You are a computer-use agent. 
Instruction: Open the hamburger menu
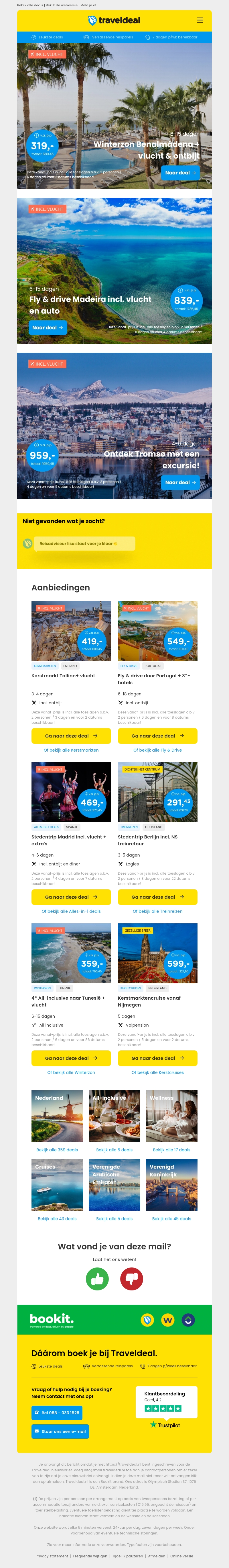200,20
